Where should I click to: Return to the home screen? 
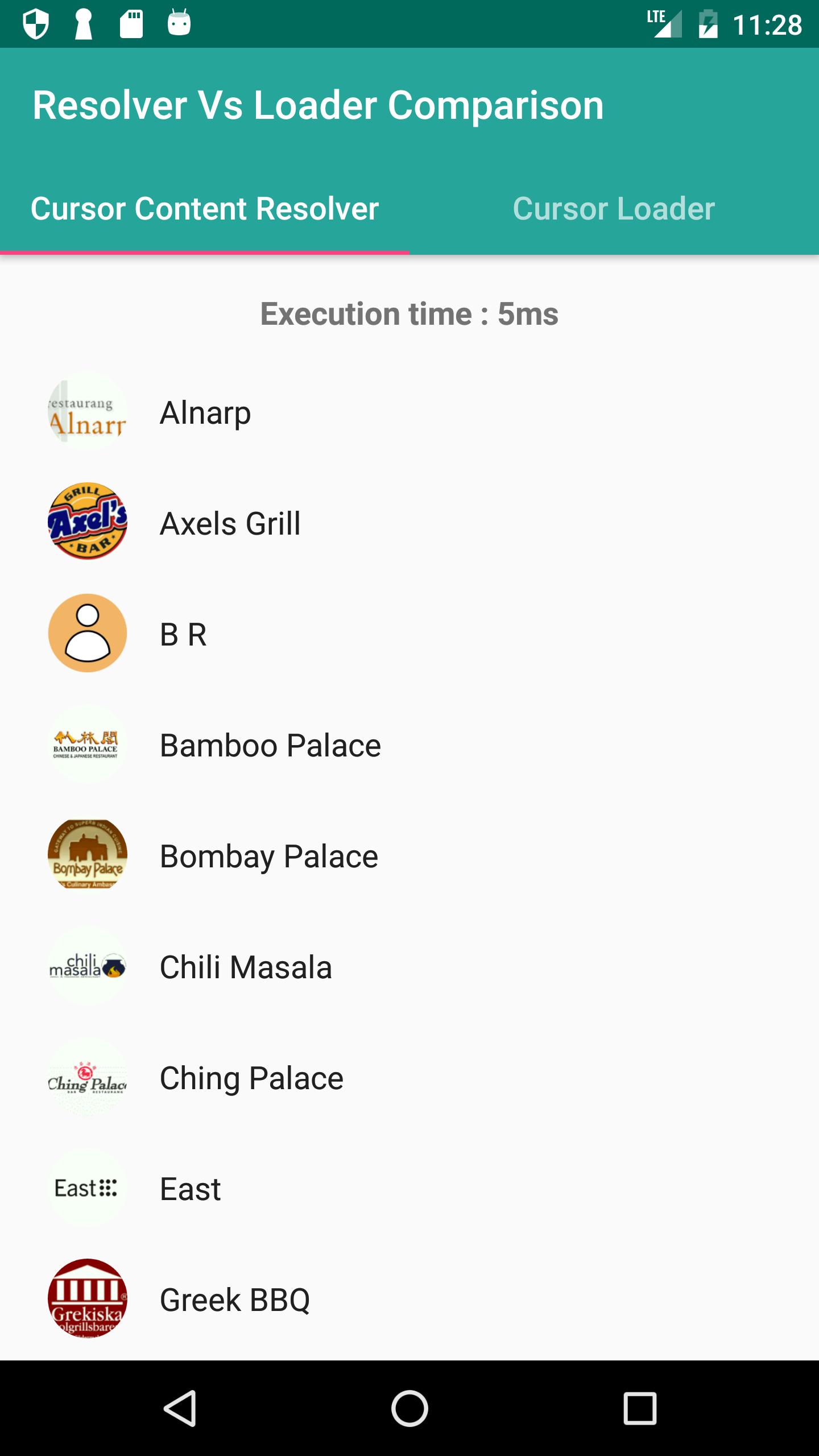pos(409,1408)
